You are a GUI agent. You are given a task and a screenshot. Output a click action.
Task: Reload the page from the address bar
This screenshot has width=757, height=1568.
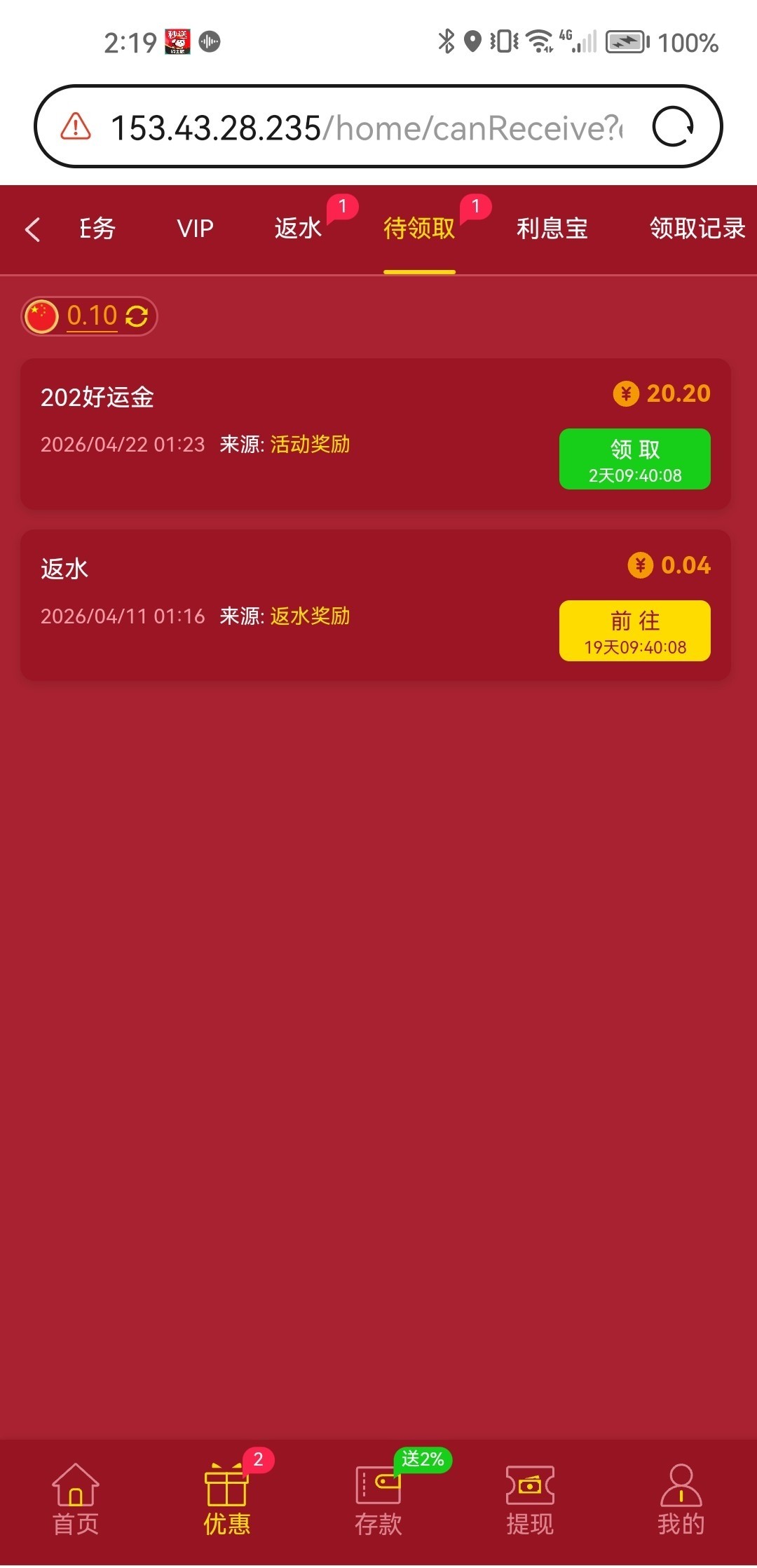pyautogui.click(x=672, y=127)
